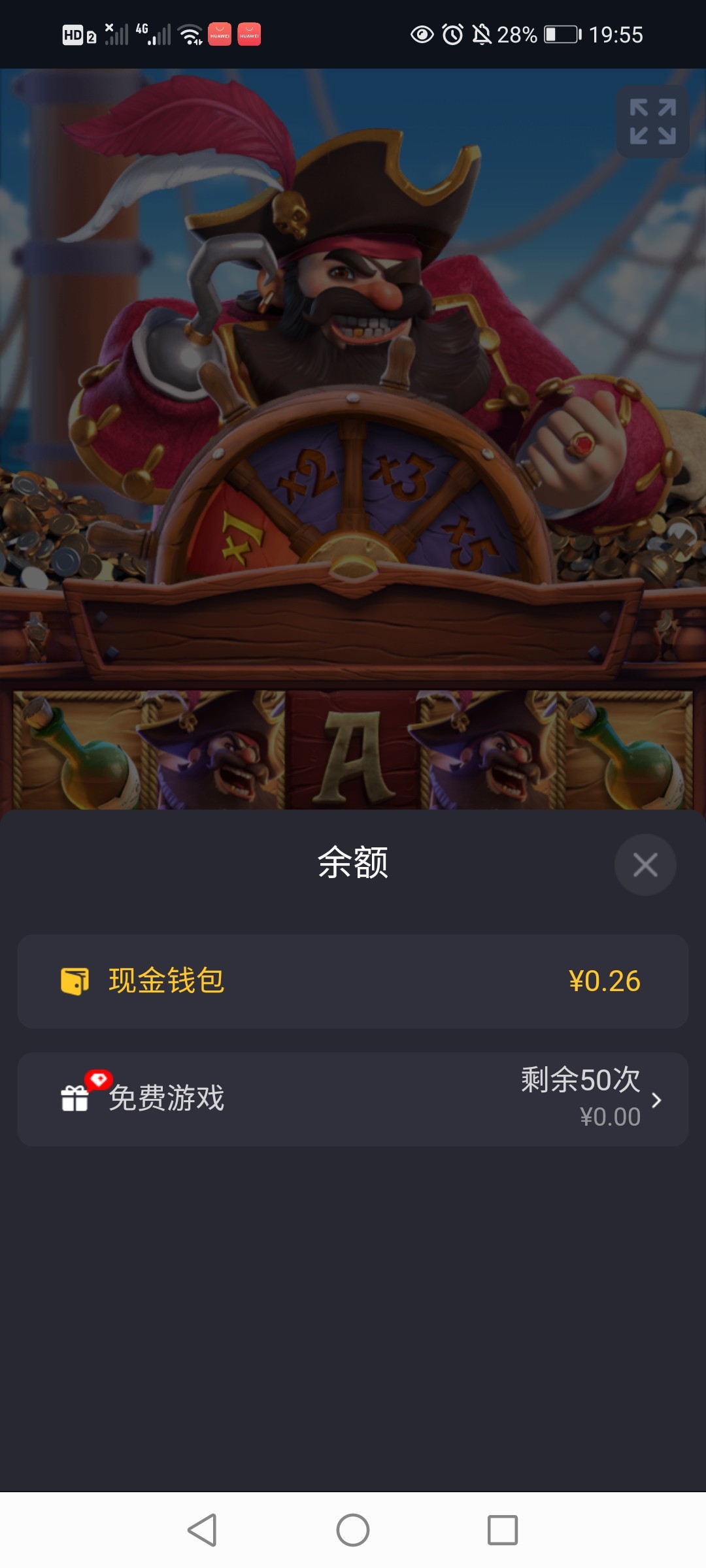This screenshot has width=706, height=1568.
Task: Open the 现金钱包 cash wallet row
Action: 353,979
